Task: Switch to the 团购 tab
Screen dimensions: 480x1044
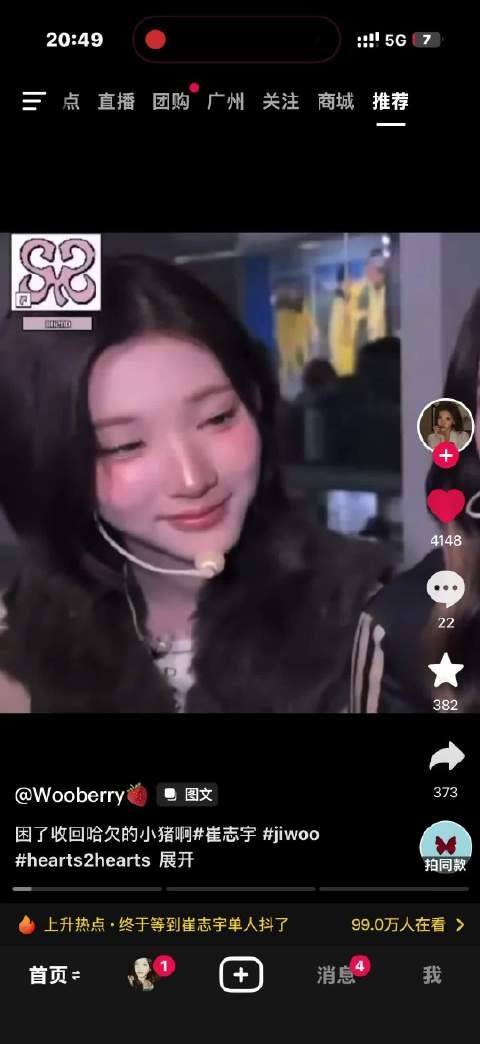Action: click(170, 101)
